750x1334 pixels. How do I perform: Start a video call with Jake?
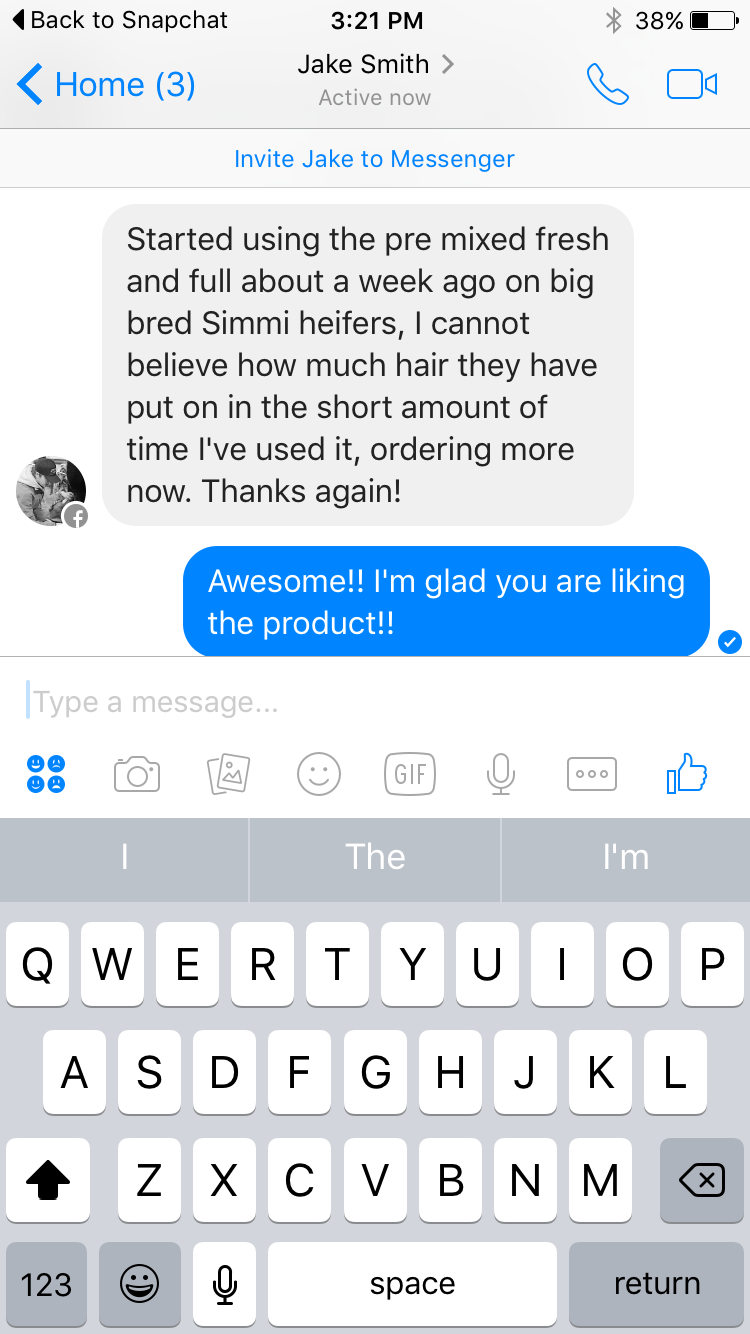point(692,85)
